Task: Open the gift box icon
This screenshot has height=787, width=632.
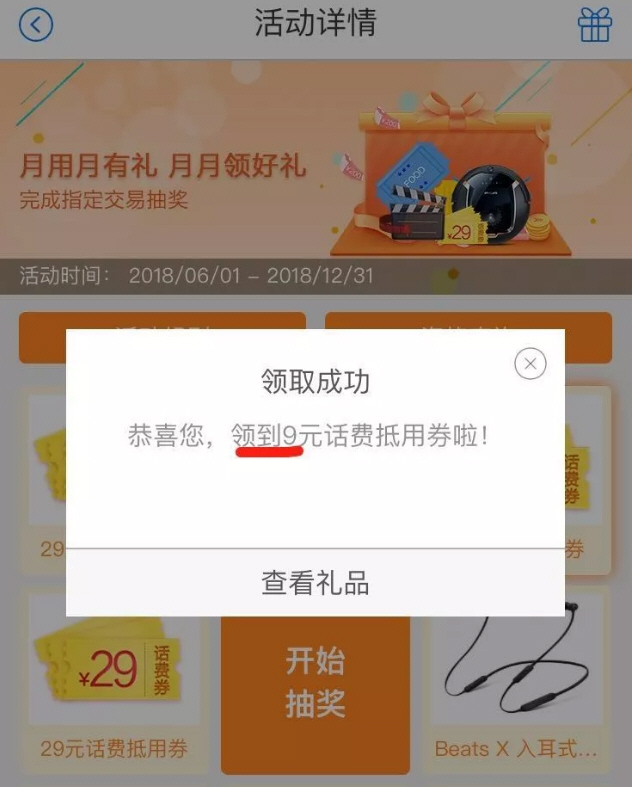Action: (594, 25)
